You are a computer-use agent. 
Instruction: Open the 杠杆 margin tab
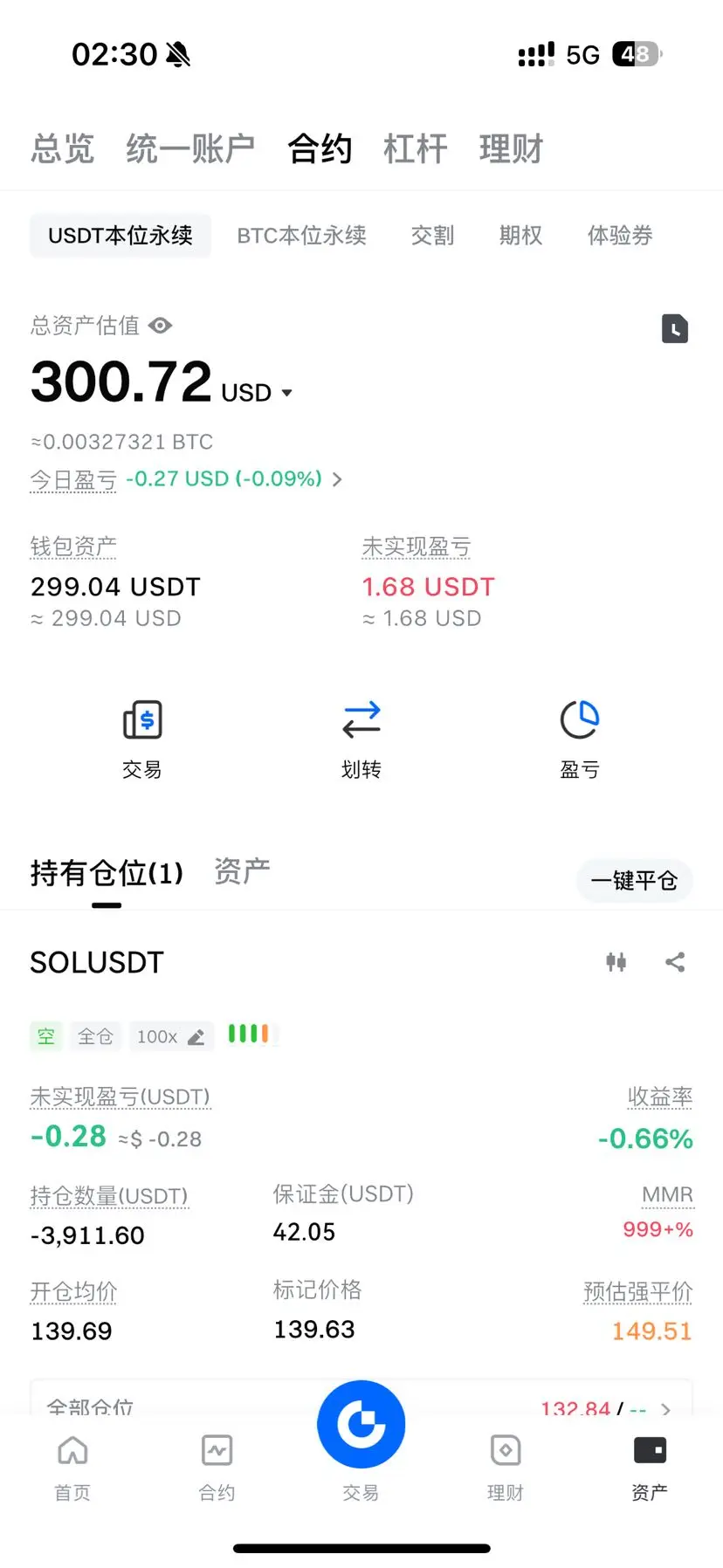(x=415, y=148)
